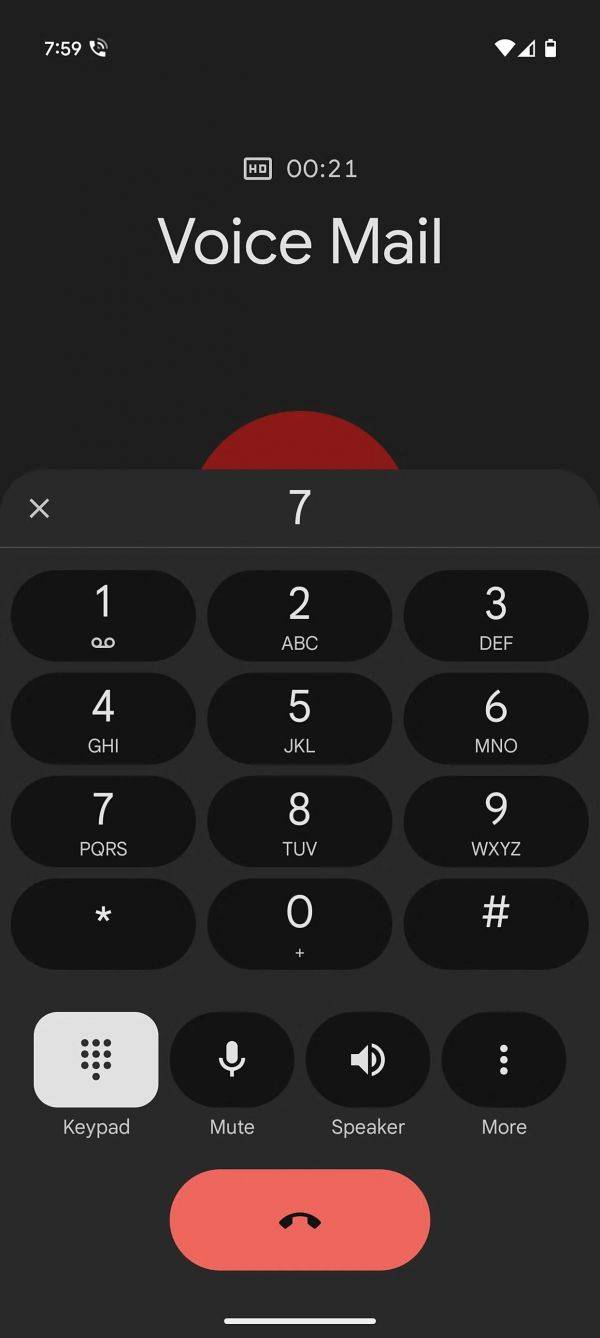Close the dial pad with the X
The height and width of the screenshot is (1338, 600).
click(39, 508)
